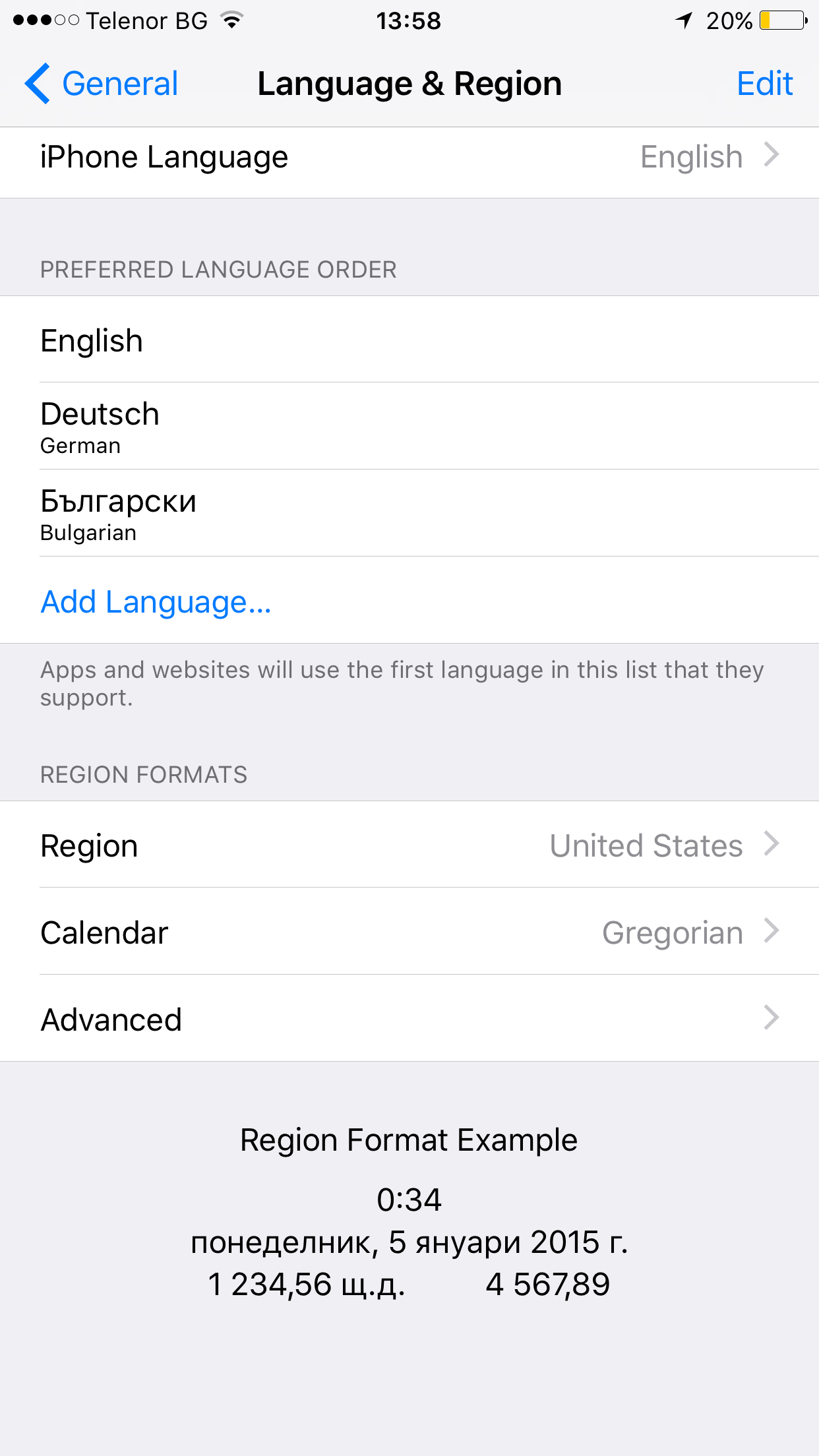Viewport: 819px width, 1456px height.
Task: Open the Calendar setting
Action: pyautogui.click(x=409, y=932)
